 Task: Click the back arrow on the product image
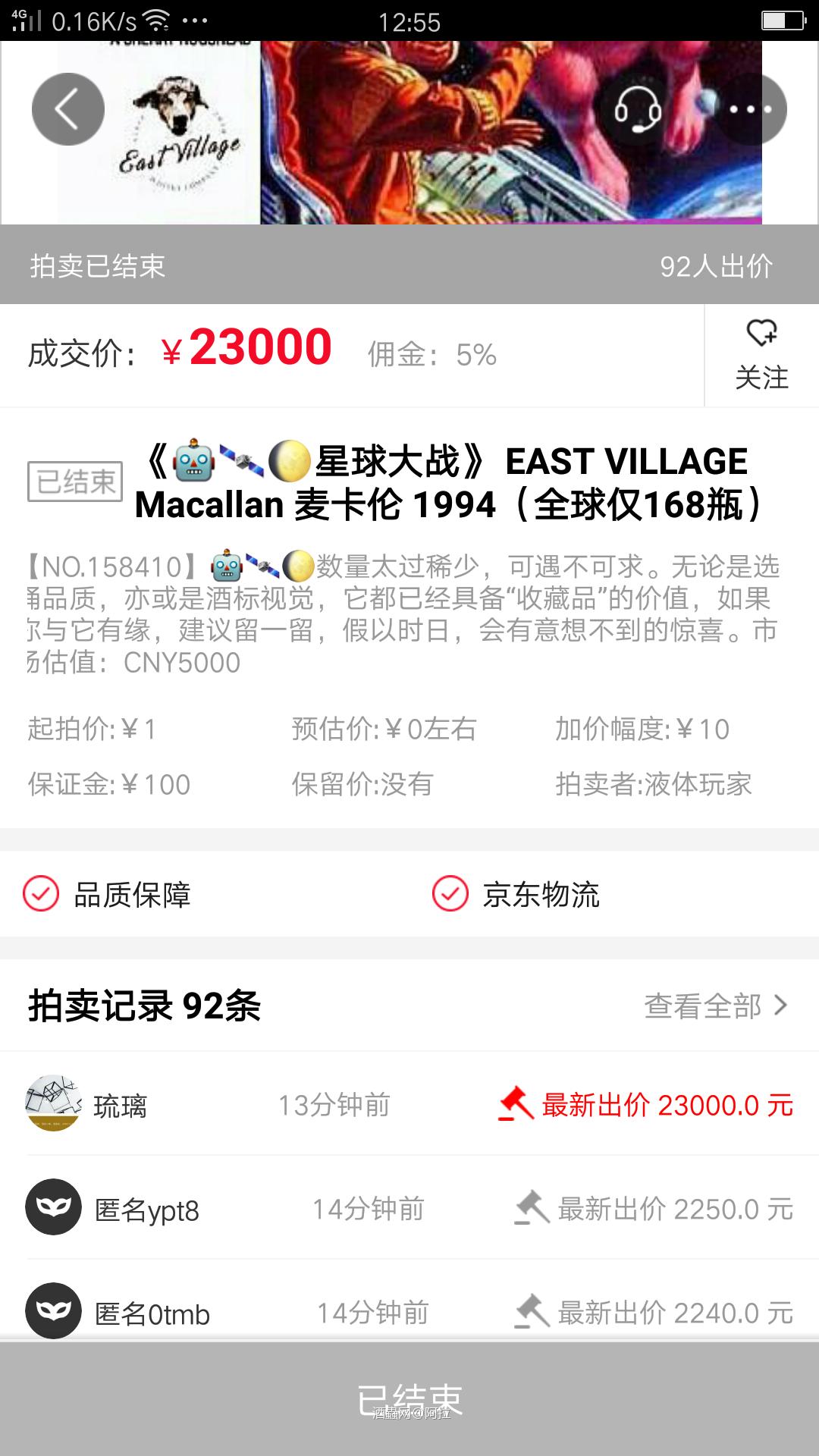click(68, 108)
